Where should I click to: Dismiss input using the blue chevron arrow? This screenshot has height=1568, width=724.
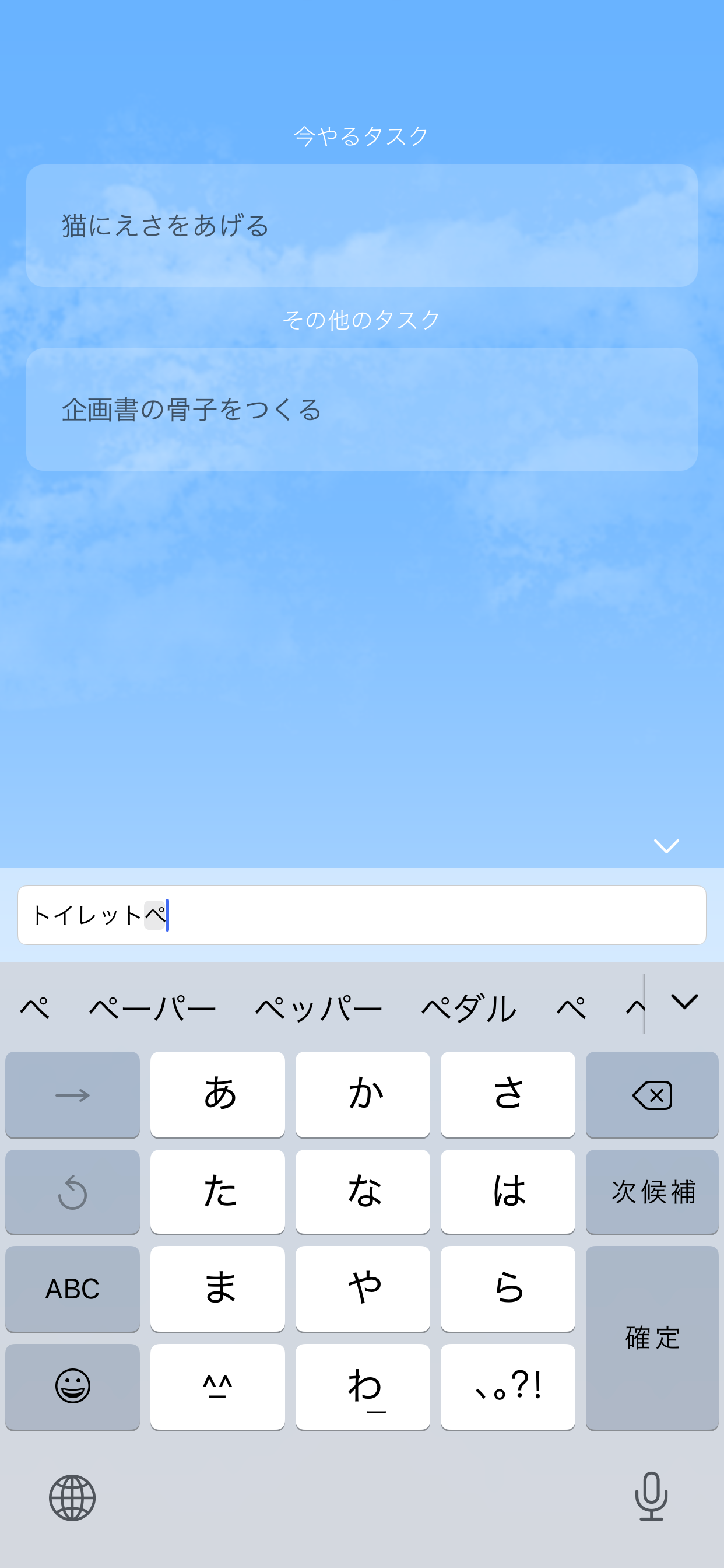tap(667, 845)
